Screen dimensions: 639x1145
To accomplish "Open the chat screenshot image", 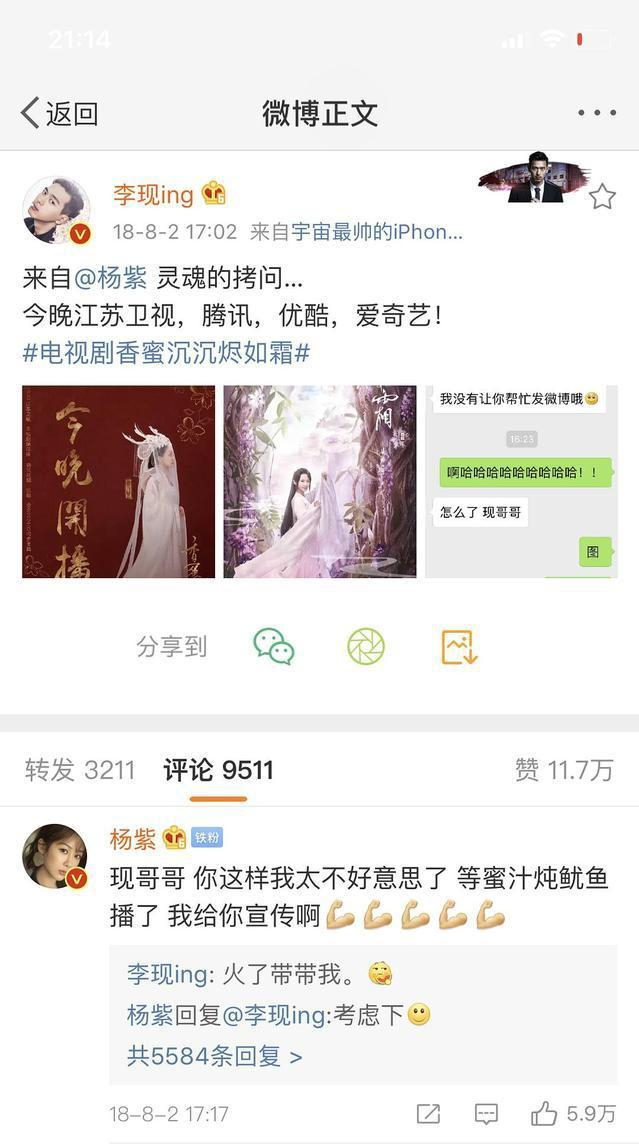I will (521, 481).
